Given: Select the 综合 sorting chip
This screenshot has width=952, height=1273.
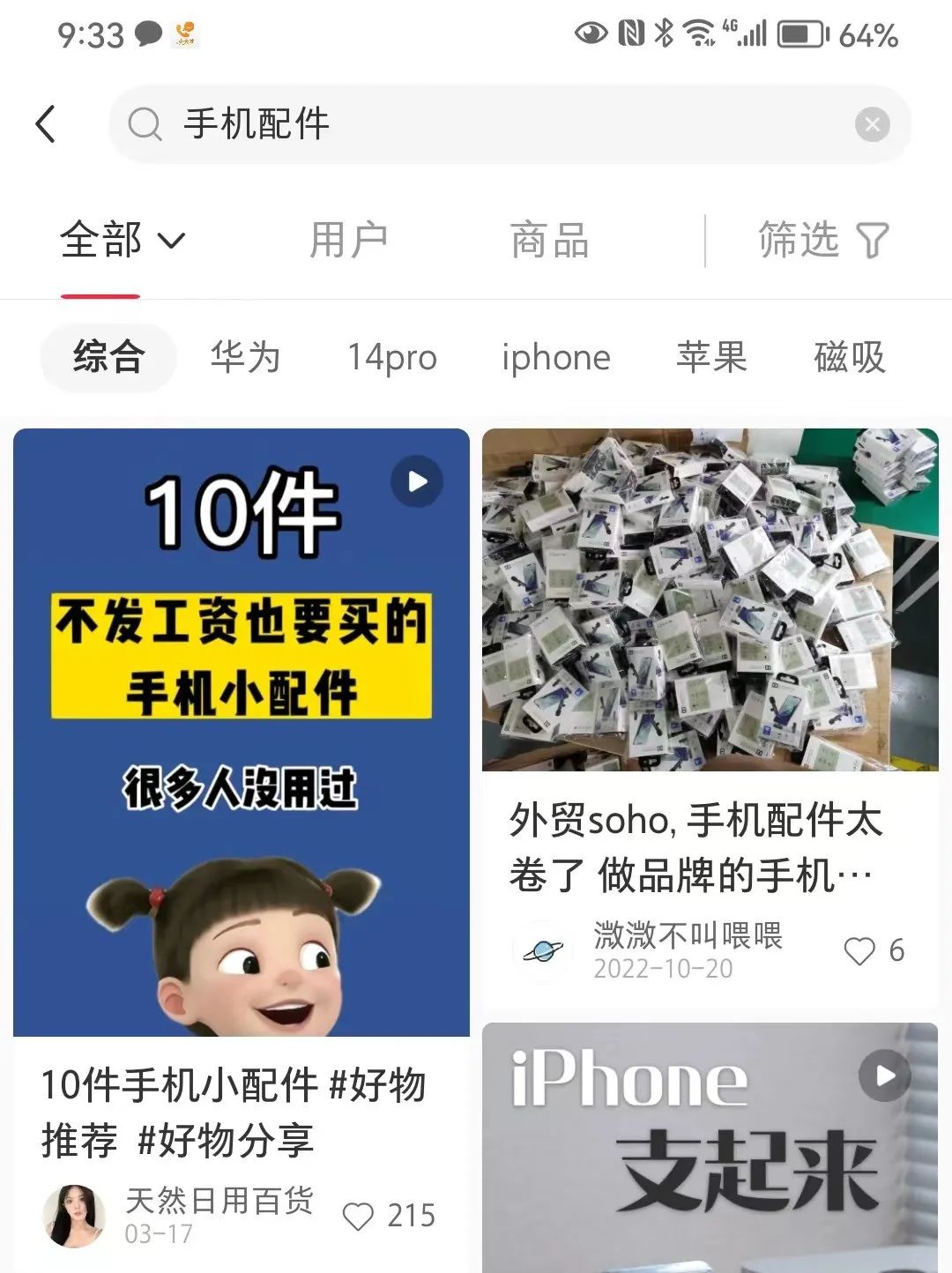Looking at the screenshot, I should (107, 357).
